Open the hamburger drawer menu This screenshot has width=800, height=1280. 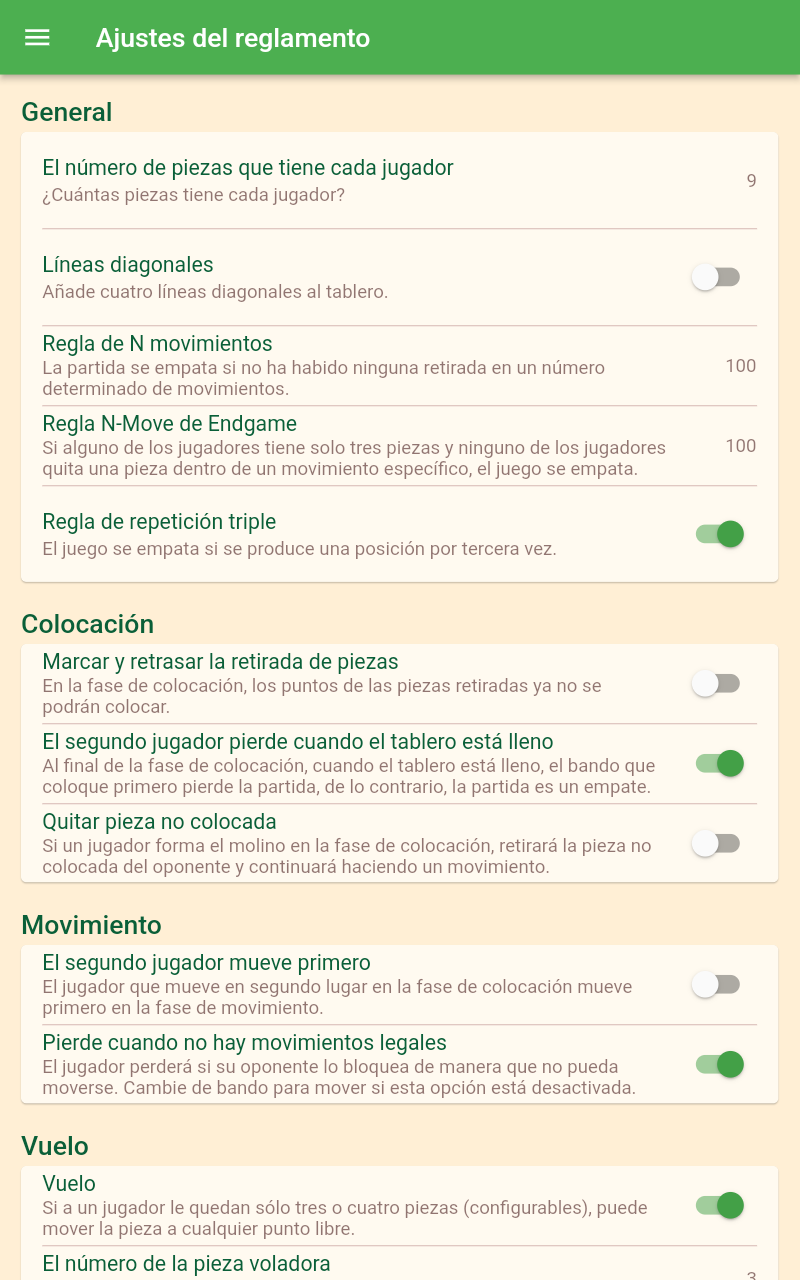tap(37, 38)
